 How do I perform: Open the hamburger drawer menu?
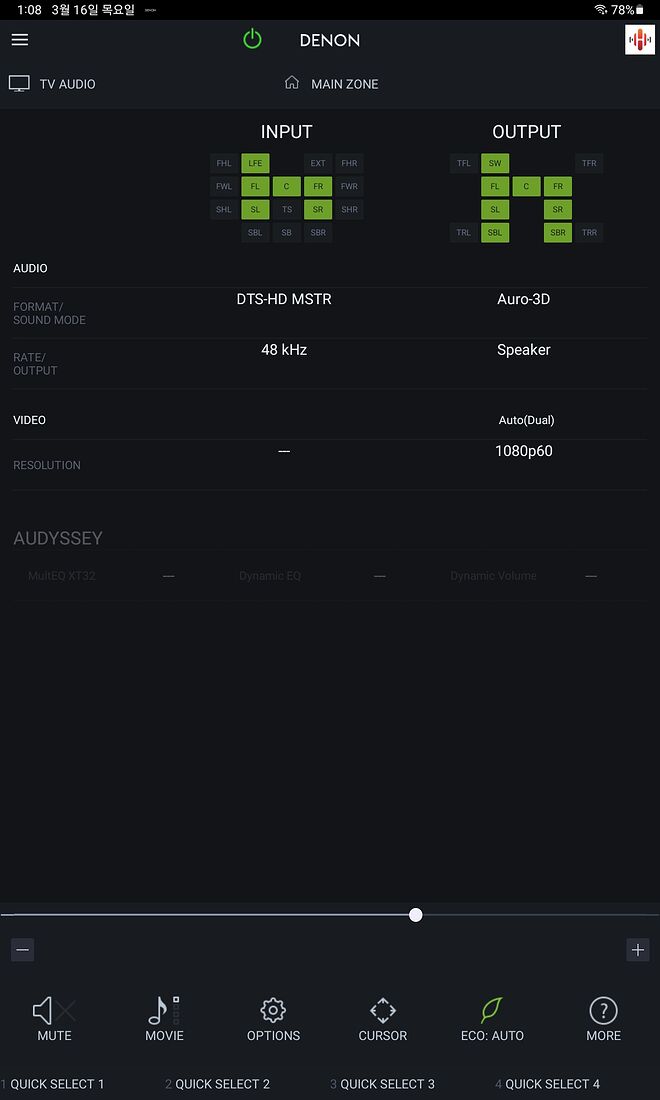pyautogui.click(x=20, y=40)
